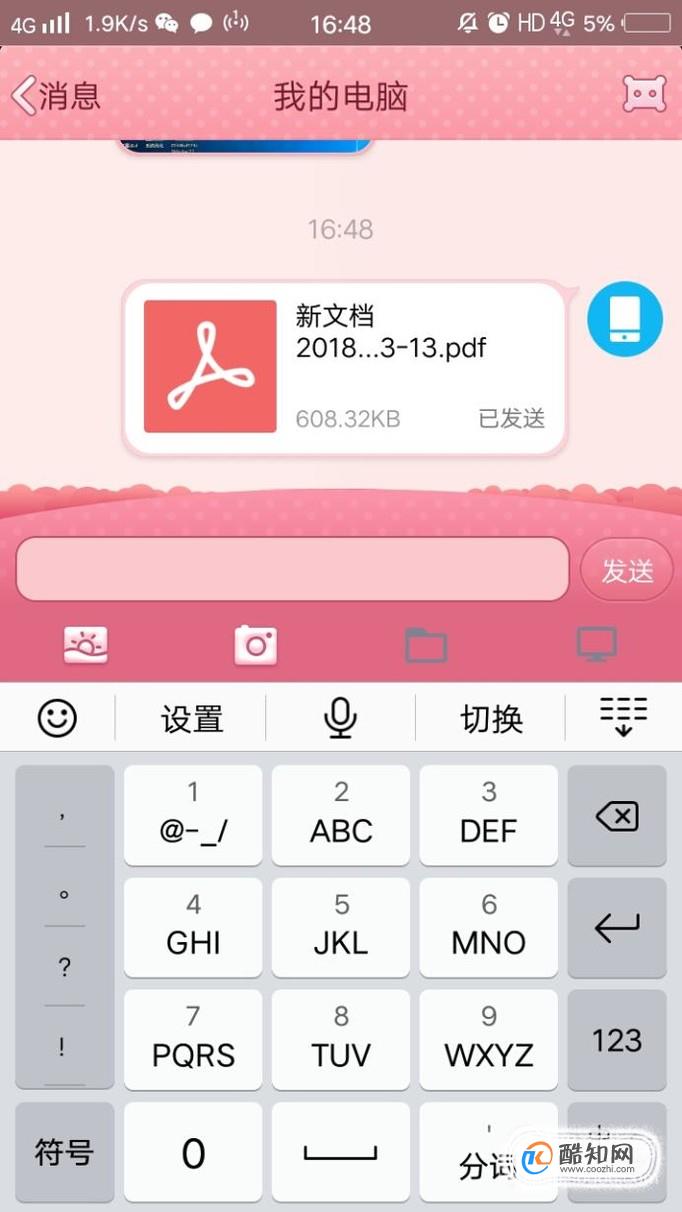Open the photo gallery attachment icon
This screenshot has height=1212, width=682.
point(86,645)
